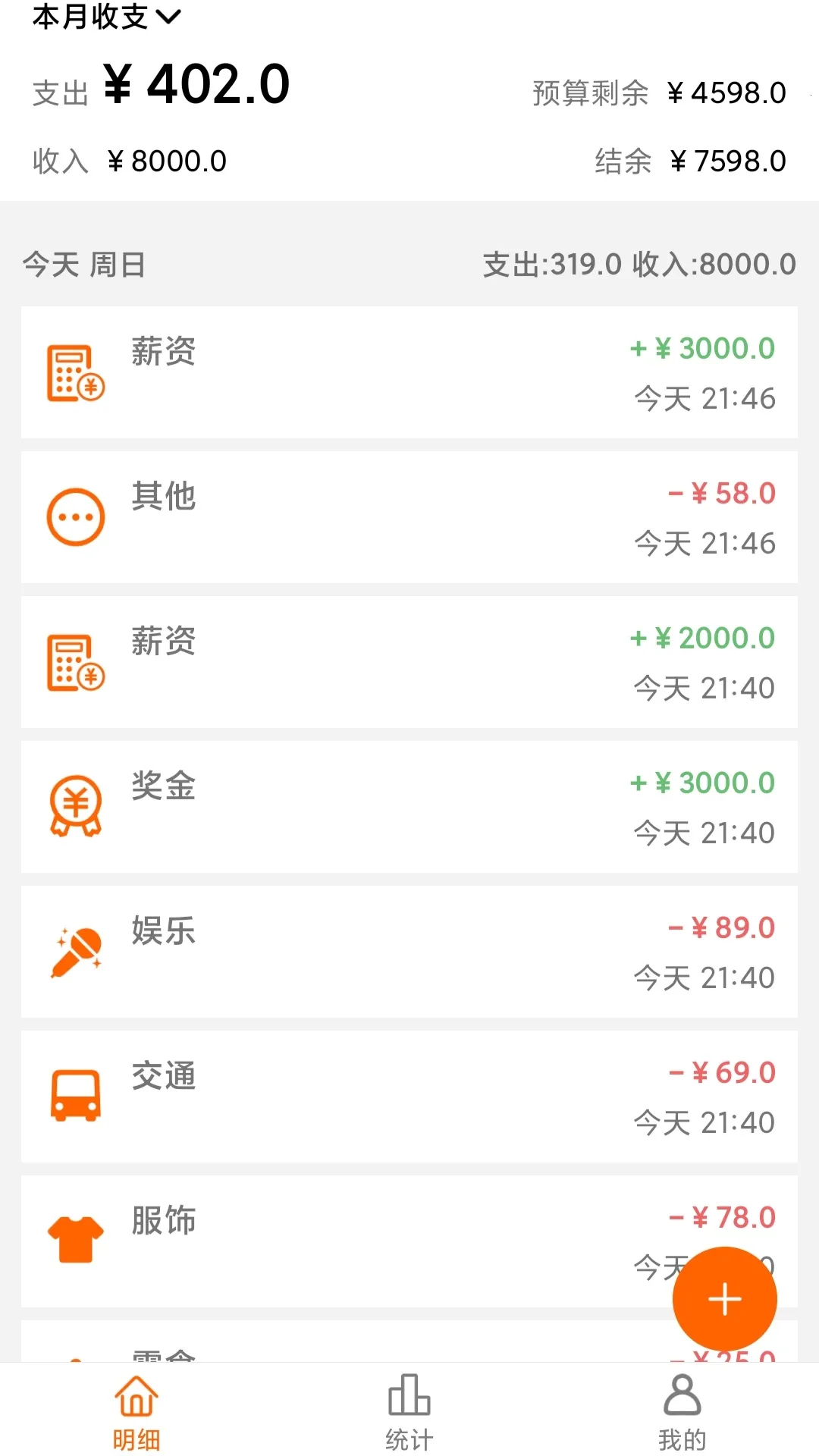
Task: Switch to the 统计 tab
Action: pos(409,1412)
